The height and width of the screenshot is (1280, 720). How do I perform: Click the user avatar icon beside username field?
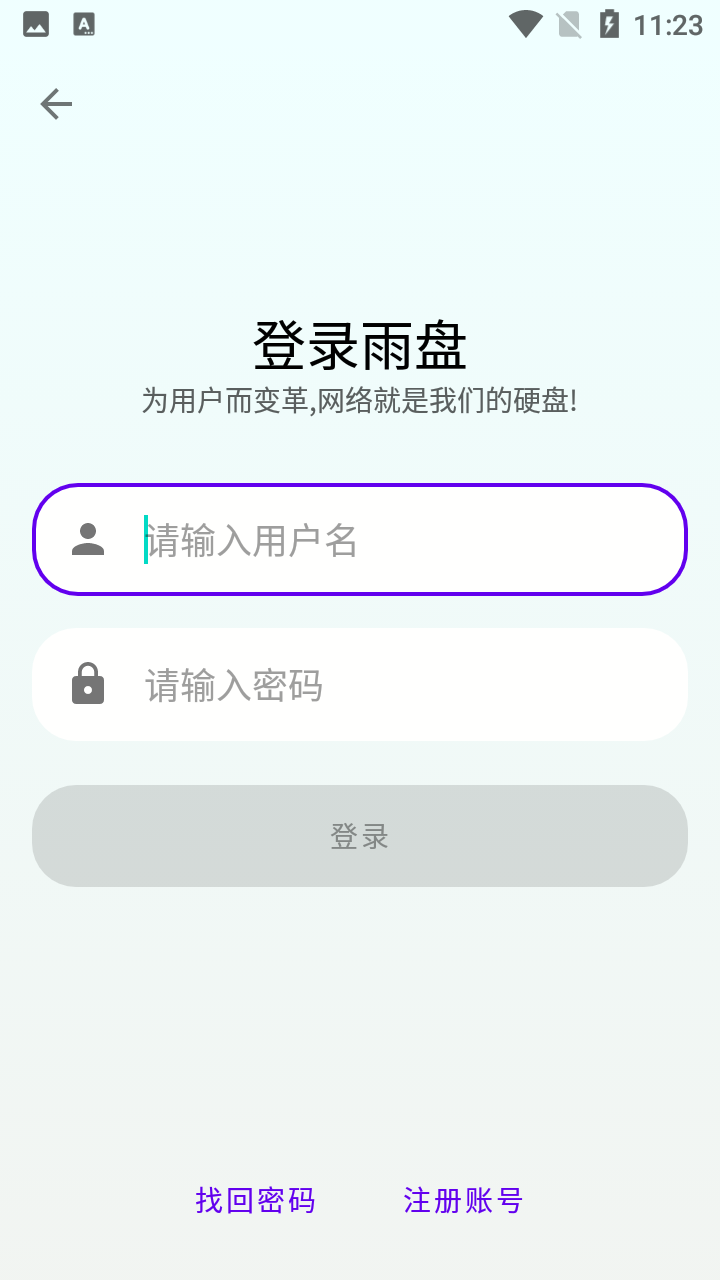pos(88,540)
